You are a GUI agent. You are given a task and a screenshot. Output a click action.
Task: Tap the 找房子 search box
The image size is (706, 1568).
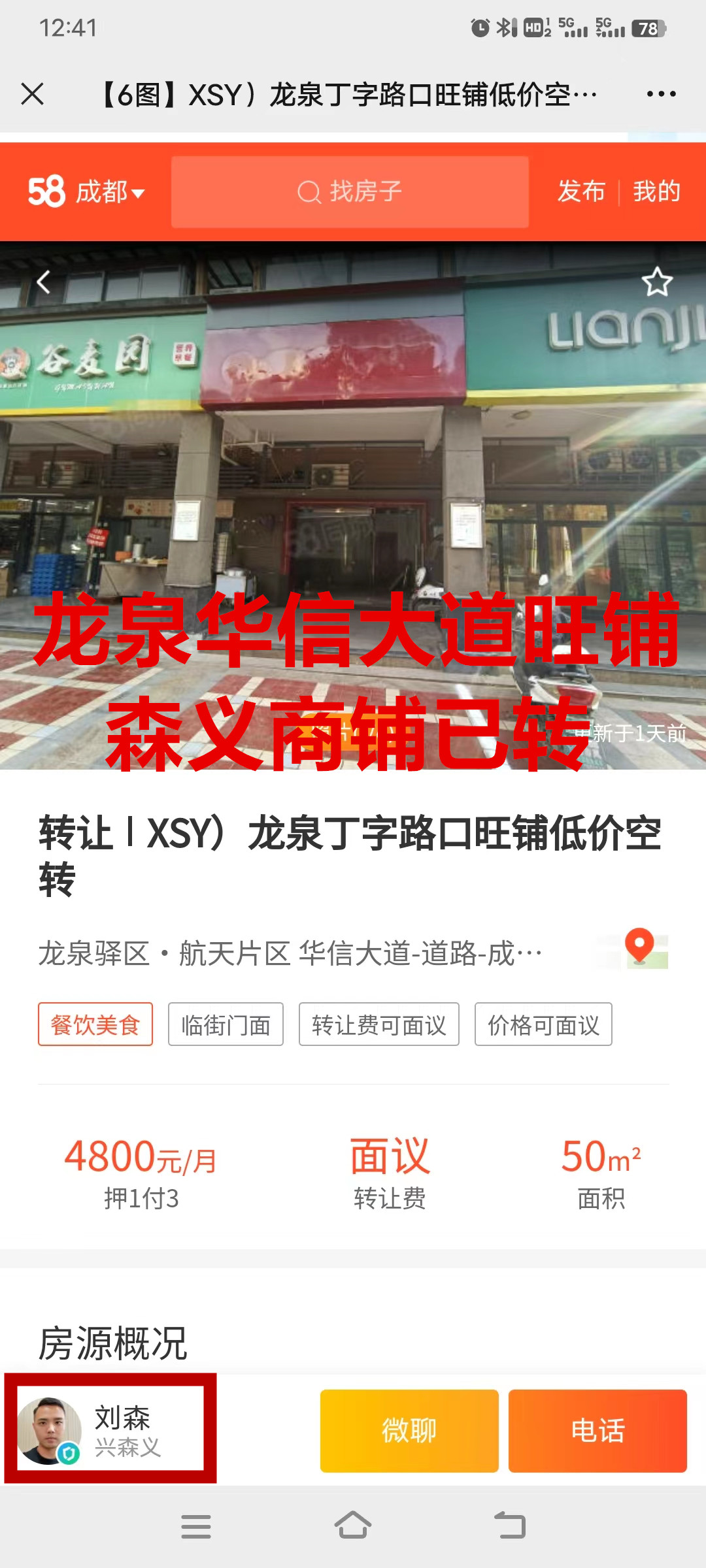350,192
